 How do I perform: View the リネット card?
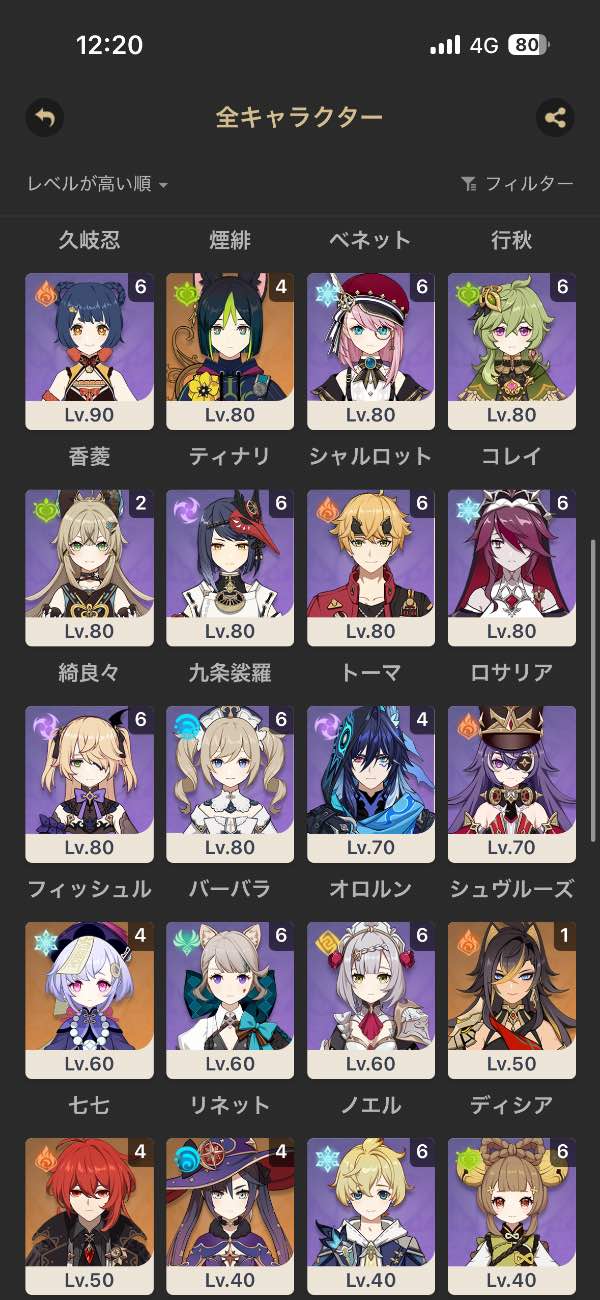(x=230, y=999)
